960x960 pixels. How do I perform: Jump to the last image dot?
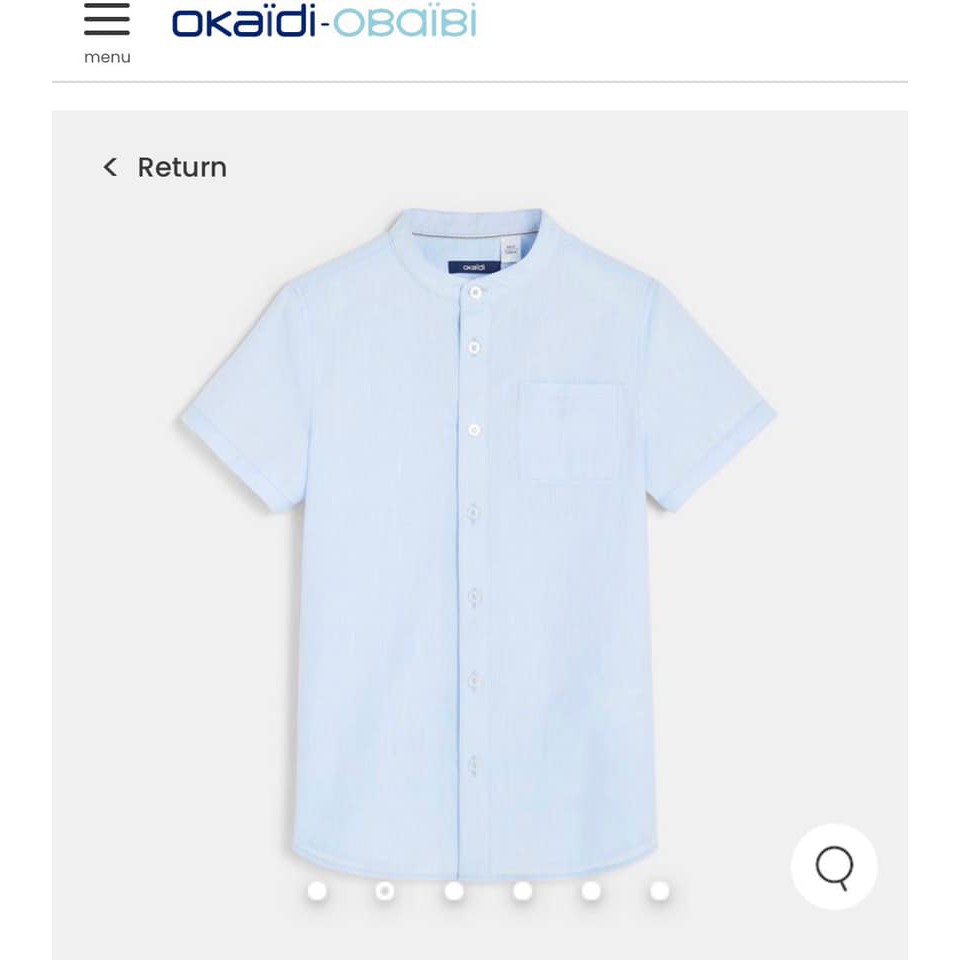(x=659, y=890)
